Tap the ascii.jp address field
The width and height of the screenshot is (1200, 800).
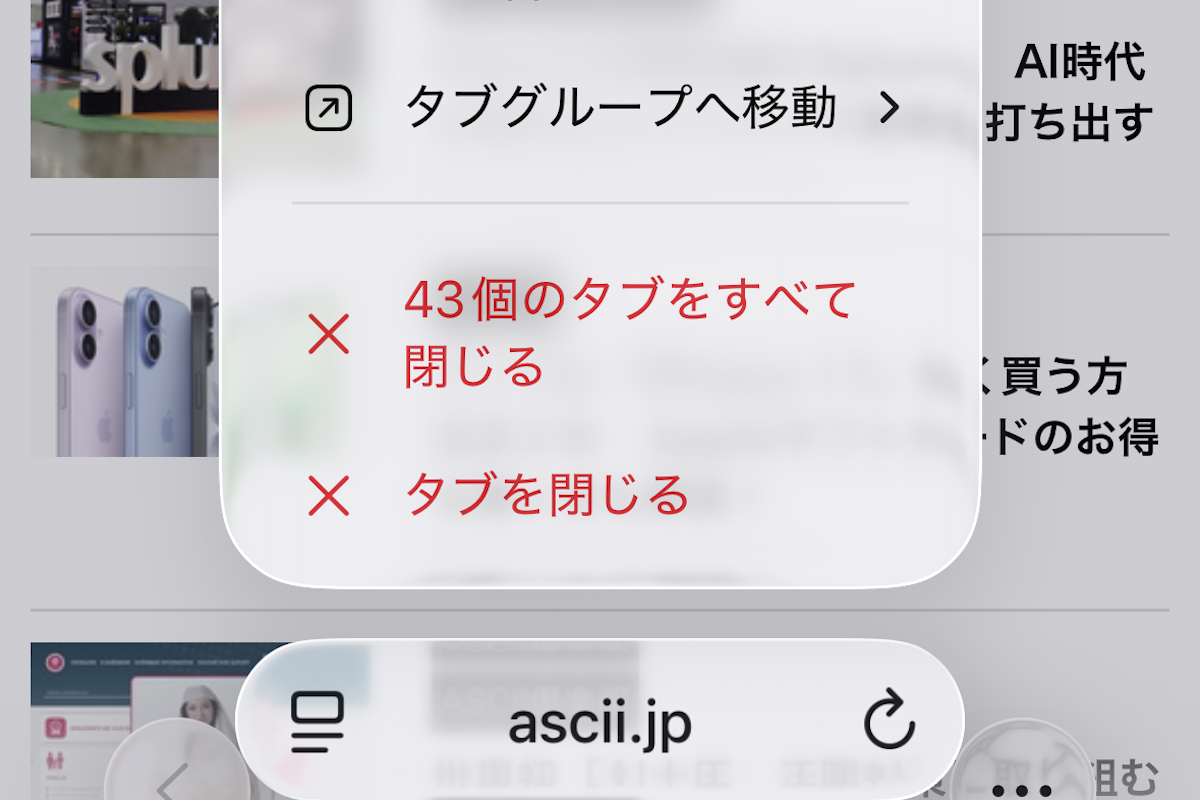click(x=600, y=722)
